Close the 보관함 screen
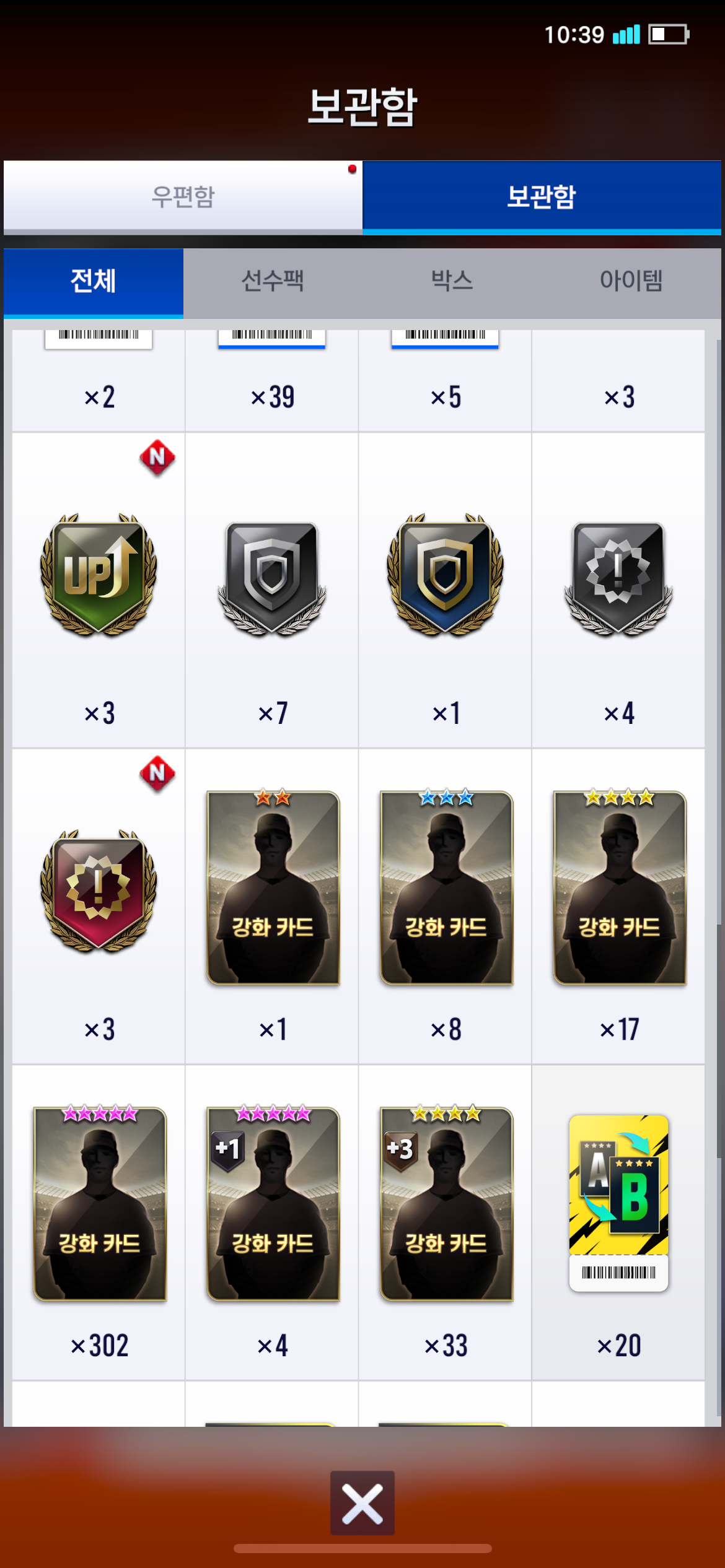Screen dimensions: 725x1568 pos(362,1503)
